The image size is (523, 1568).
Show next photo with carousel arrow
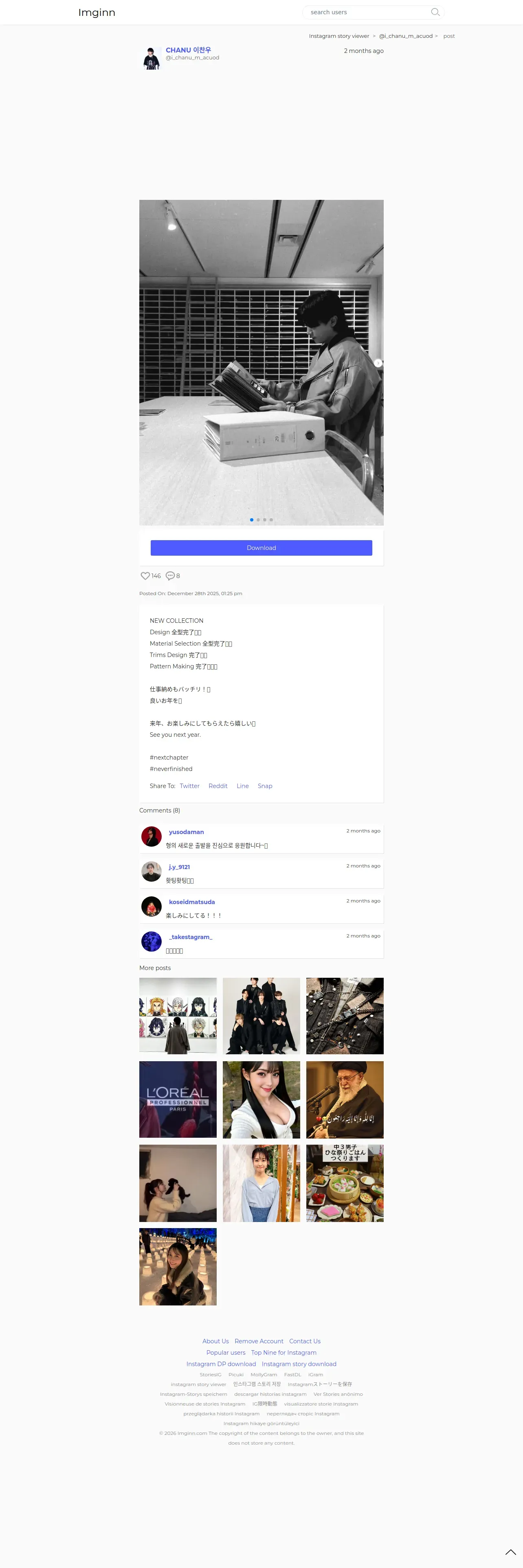click(378, 363)
